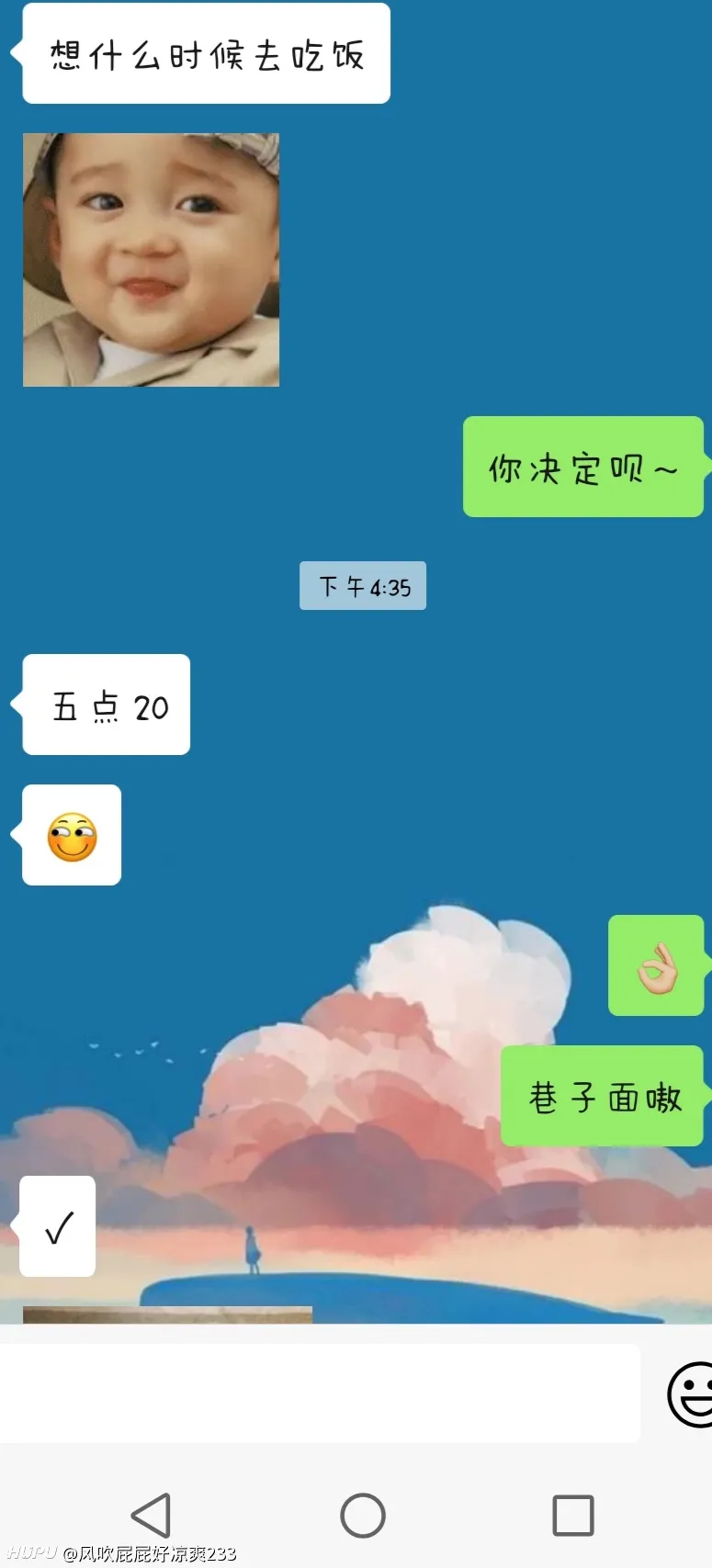The height and width of the screenshot is (1568, 712).
Task: Open the baby photo sticker
Action: tap(151, 259)
